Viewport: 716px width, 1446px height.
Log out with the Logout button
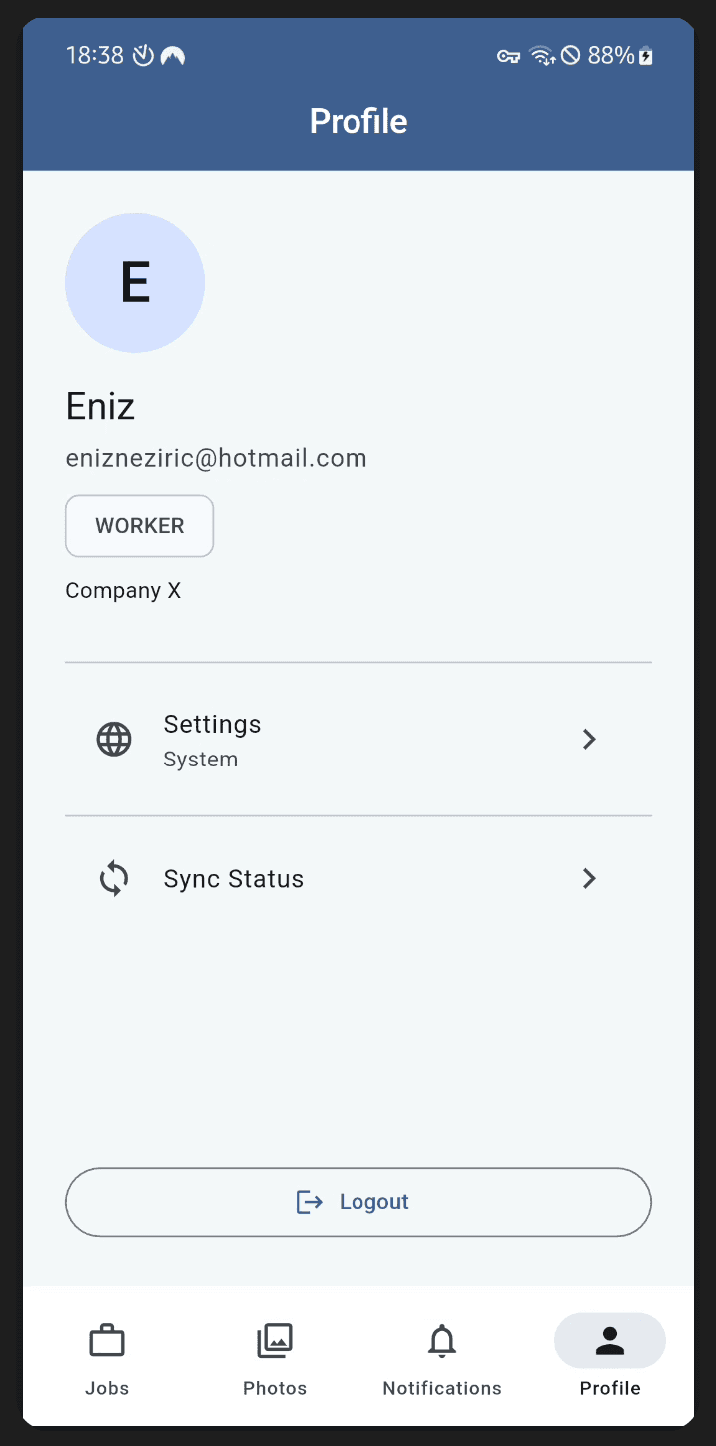[358, 1202]
